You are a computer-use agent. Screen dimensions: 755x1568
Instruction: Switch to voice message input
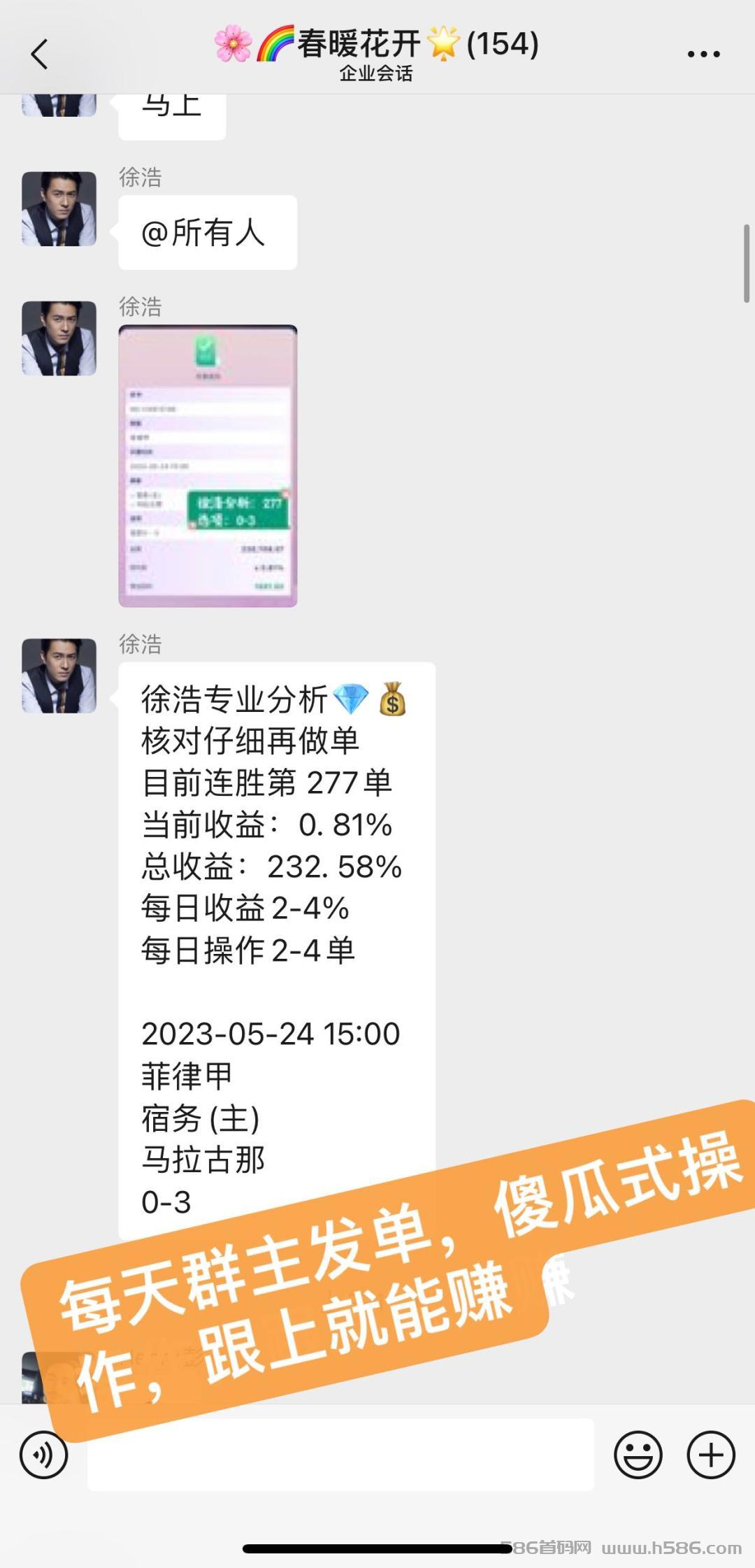44,1455
